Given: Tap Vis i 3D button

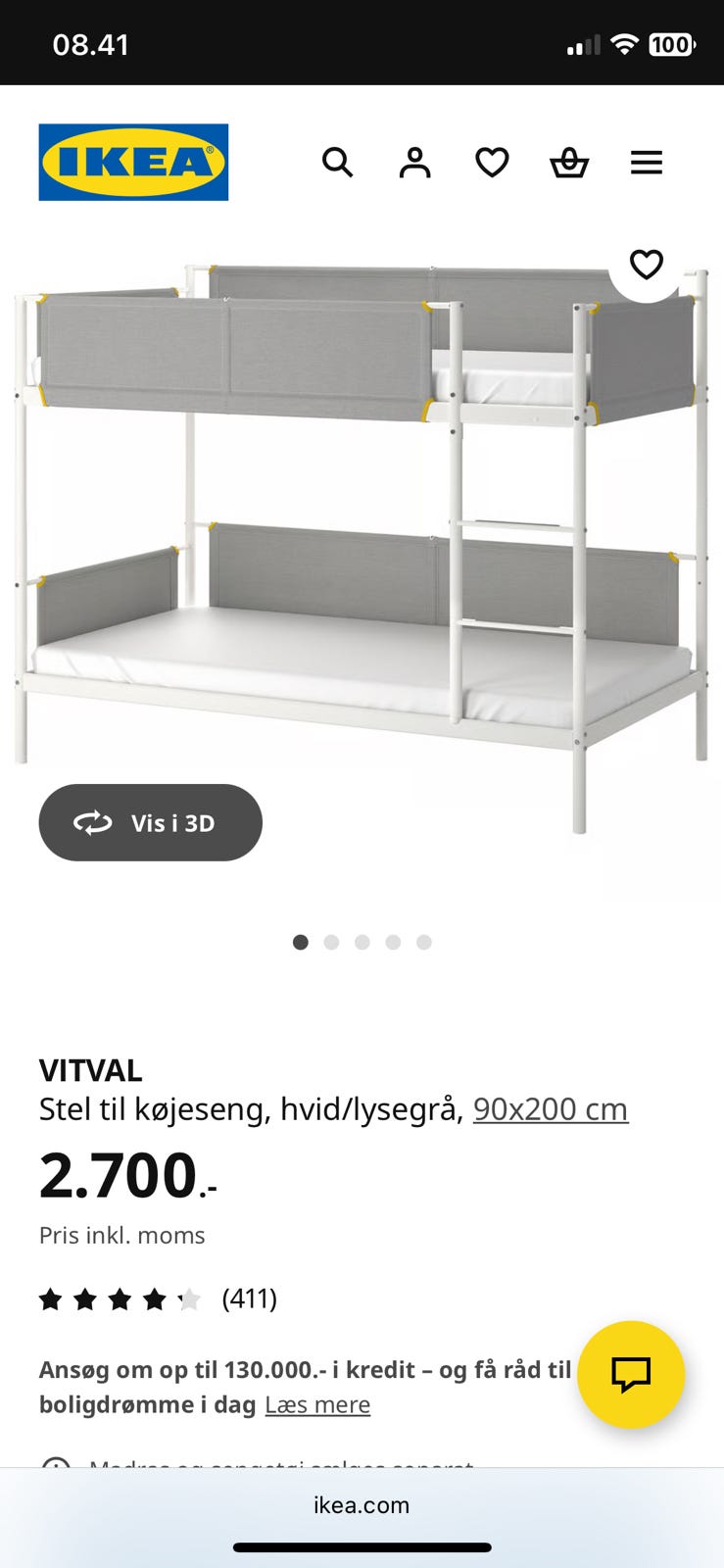Looking at the screenshot, I should tap(151, 822).
